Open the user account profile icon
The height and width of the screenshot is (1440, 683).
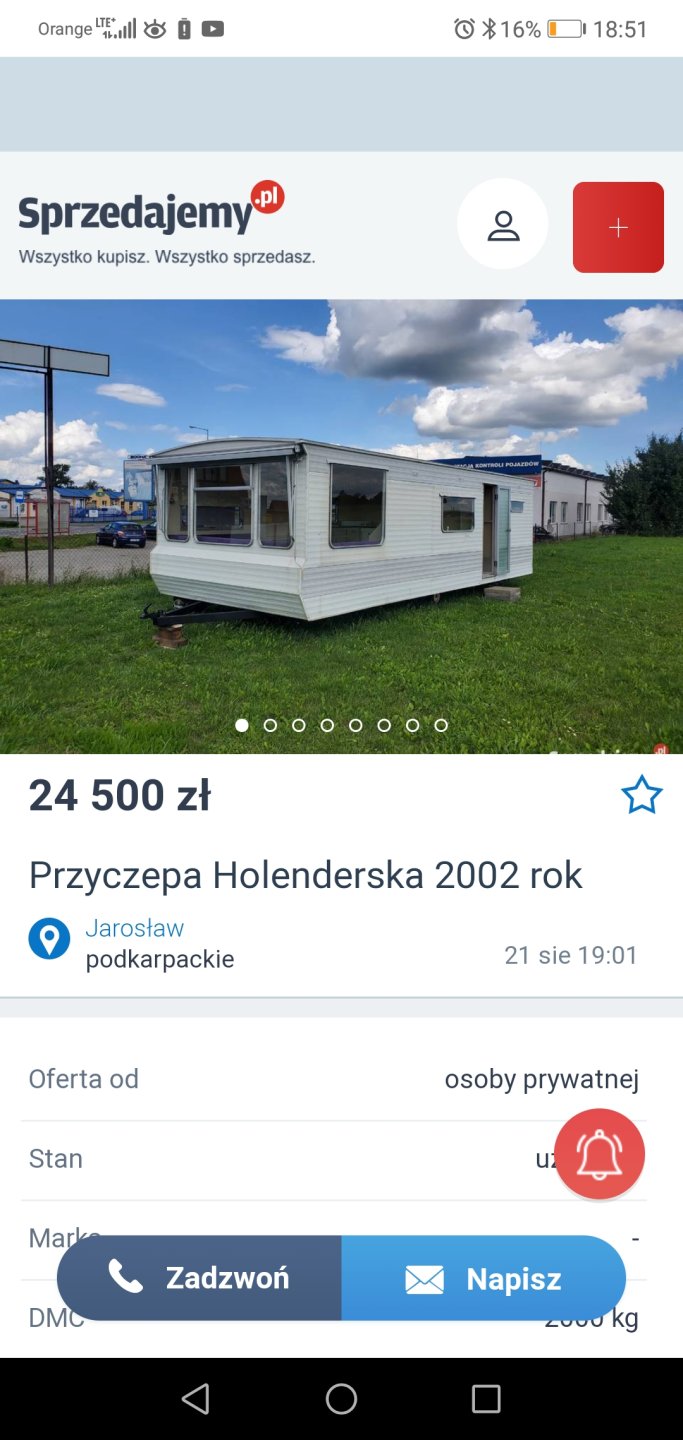tap(503, 225)
